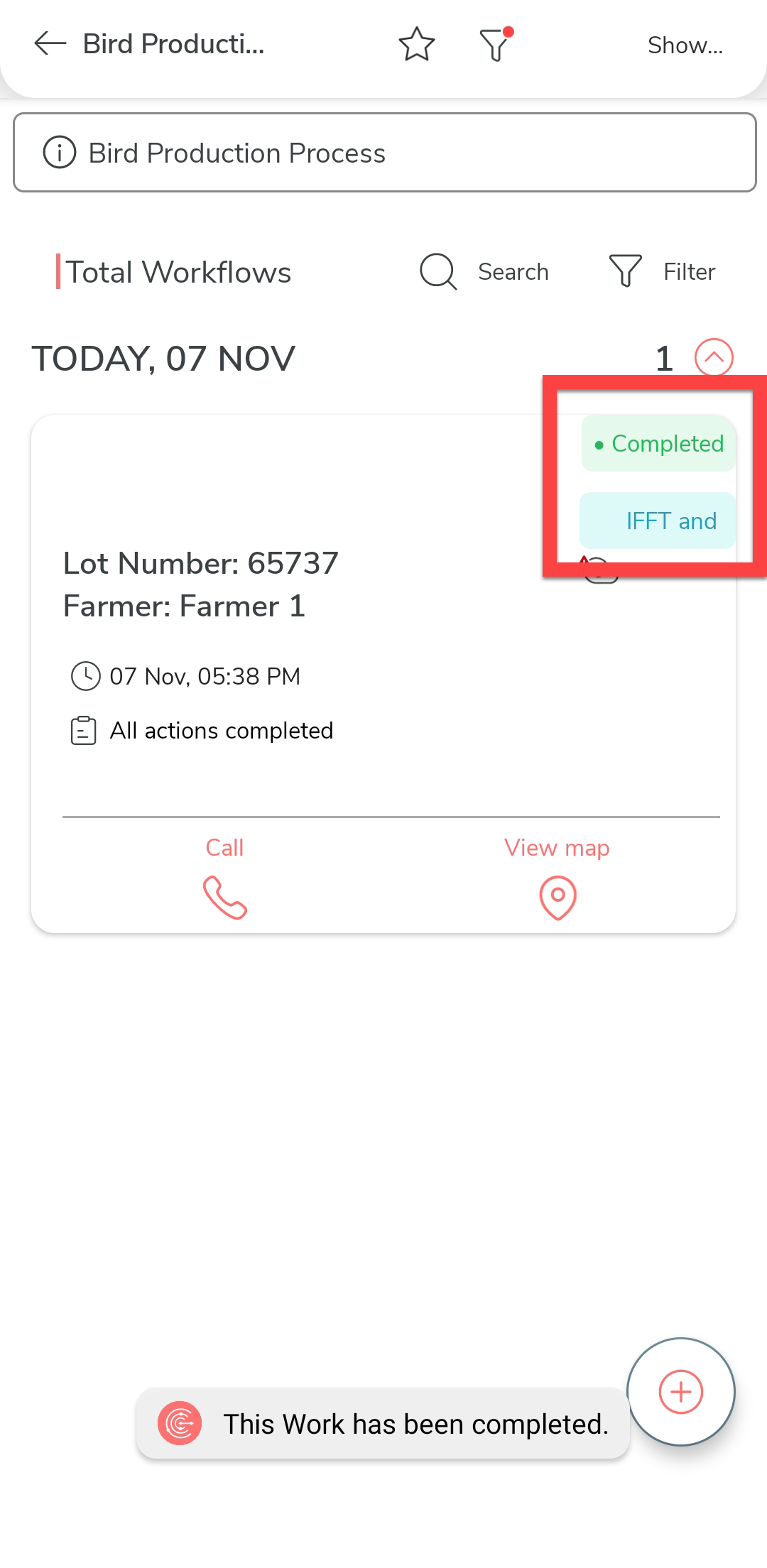Go back using the arrow
The width and height of the screenshot is (767, 1568).
(50, 44)
